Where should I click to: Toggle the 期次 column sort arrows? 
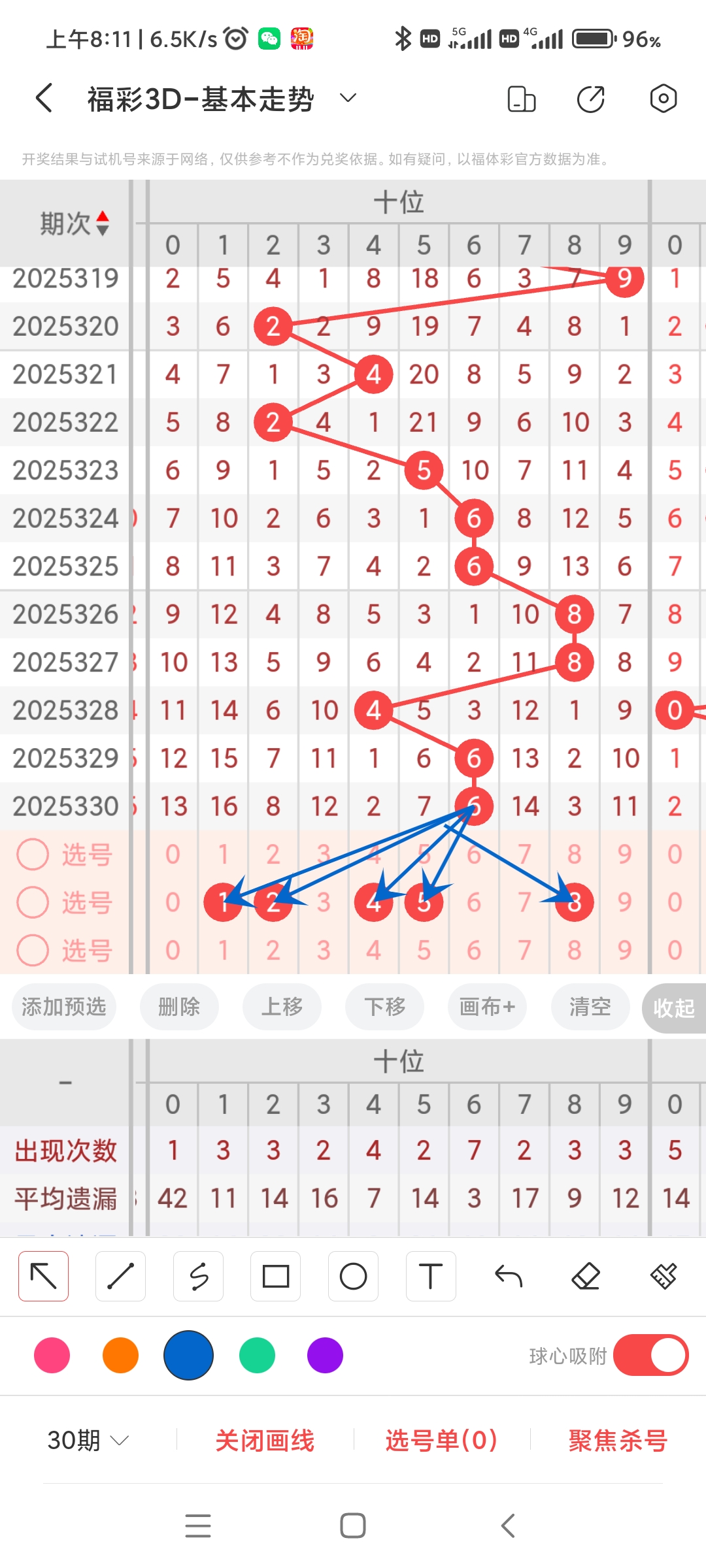[103, 223]
